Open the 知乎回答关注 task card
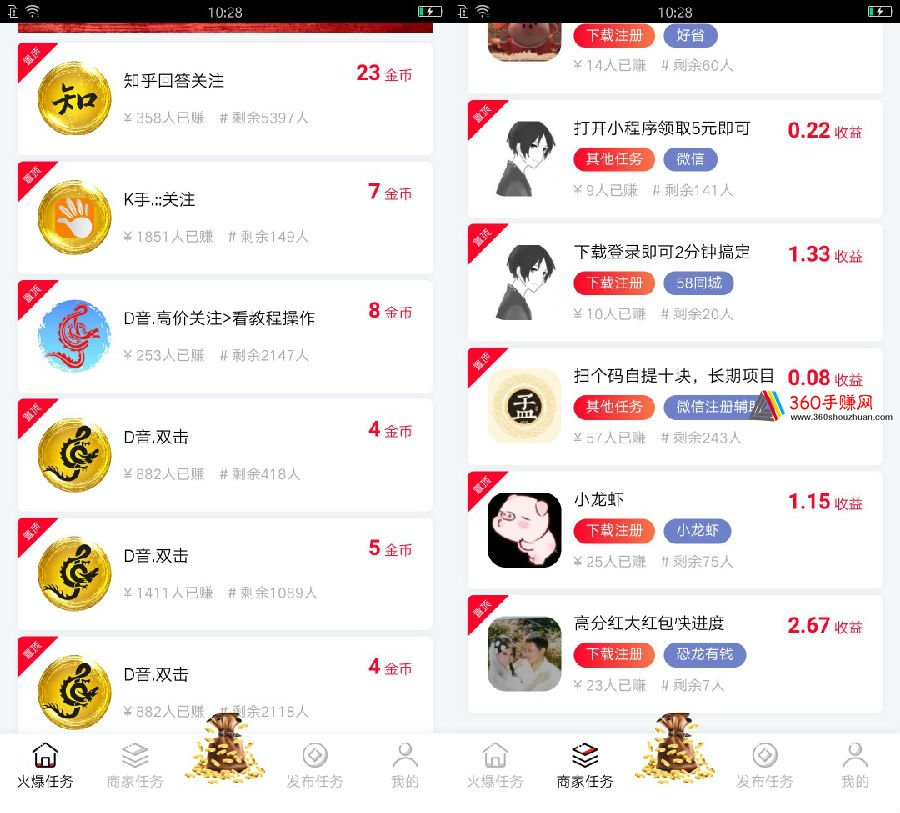Image resolution: width=900 pixels, height=813 pixels. 225,98
